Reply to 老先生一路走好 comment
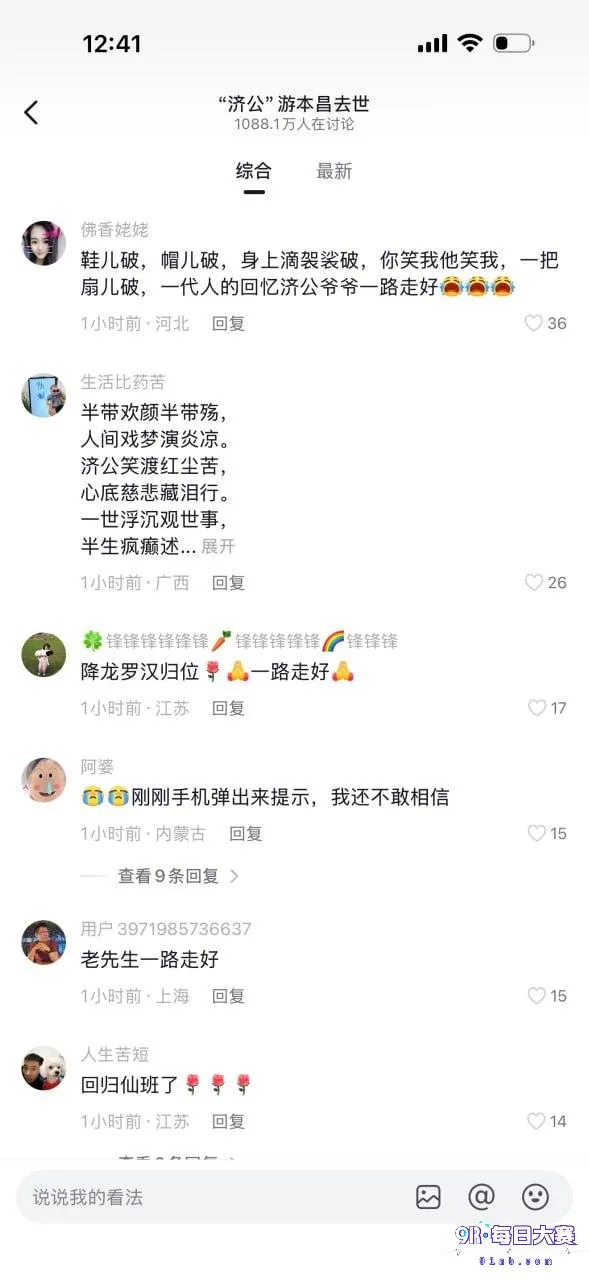The width and height of the screenshot is (589, 1280). tap(228, 996)
